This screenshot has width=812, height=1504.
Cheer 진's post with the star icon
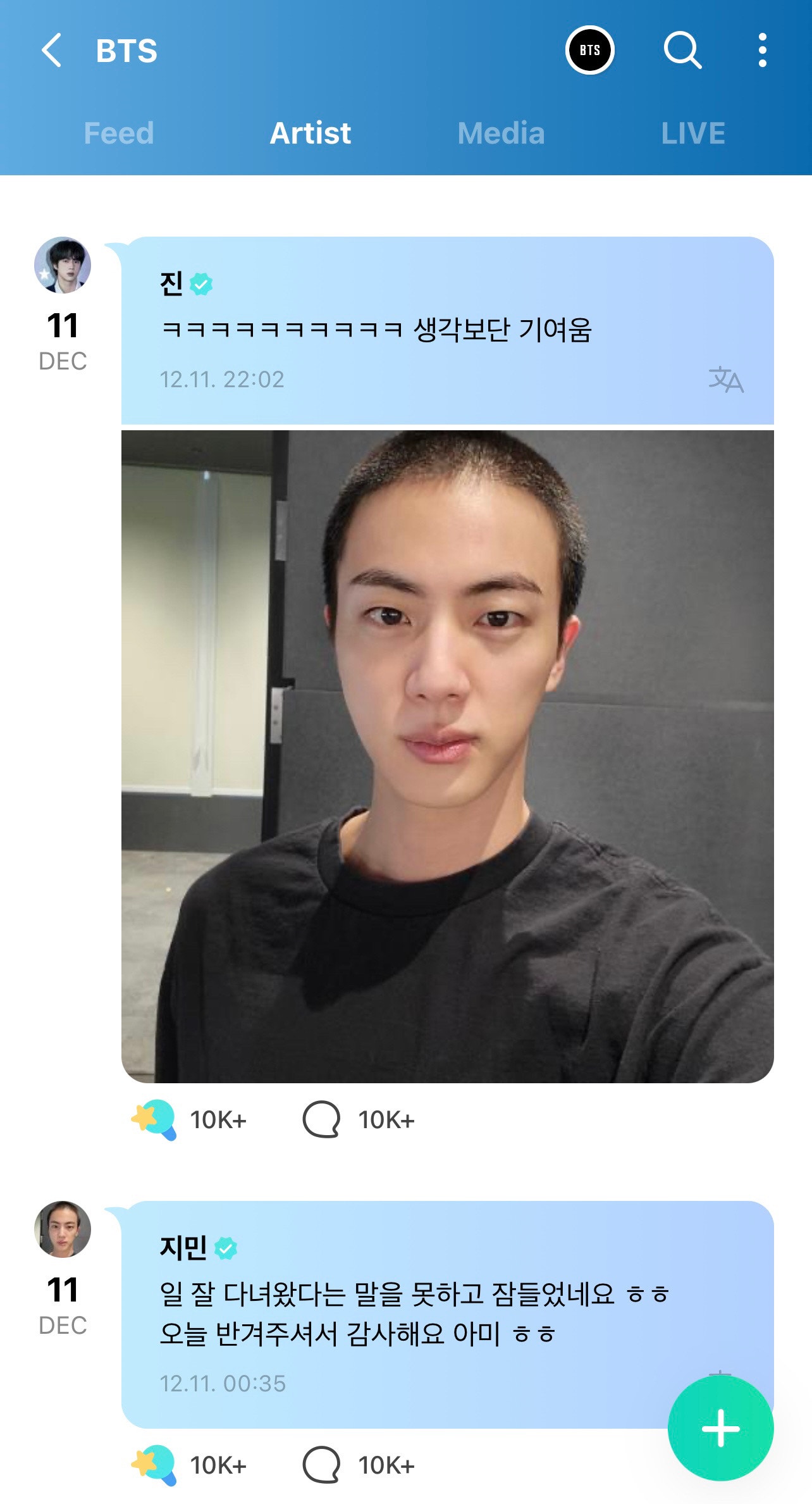point(154,1120)
